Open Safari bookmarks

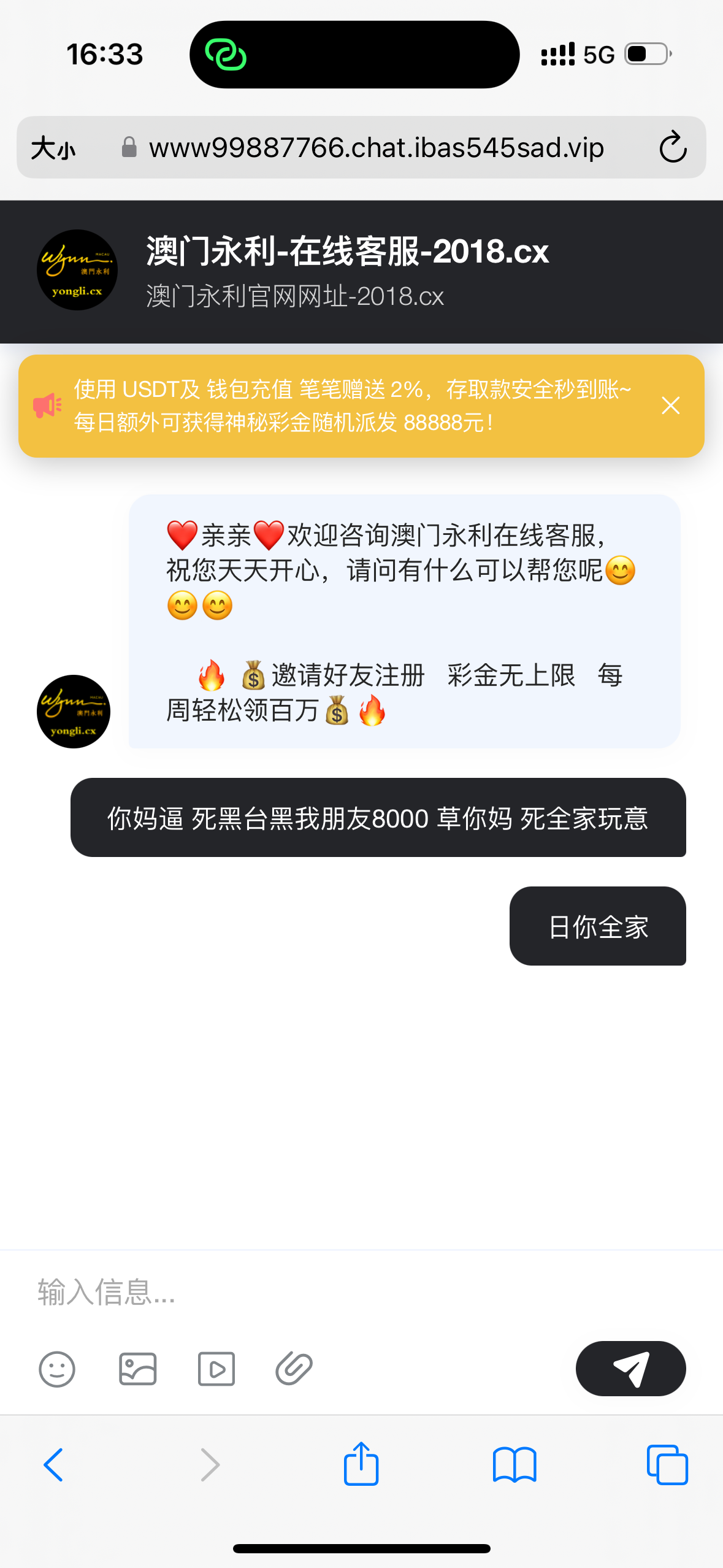pos(515,1465)
